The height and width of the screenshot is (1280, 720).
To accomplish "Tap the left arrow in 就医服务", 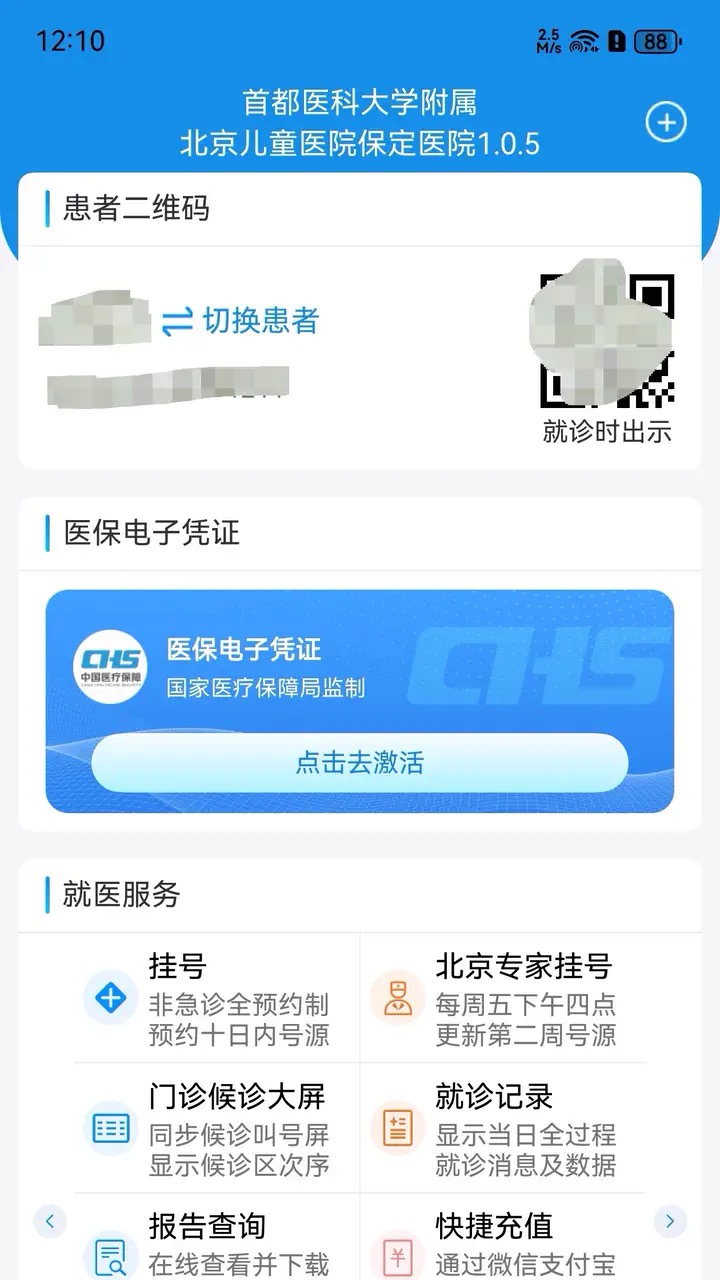I will coord(49,1221).
